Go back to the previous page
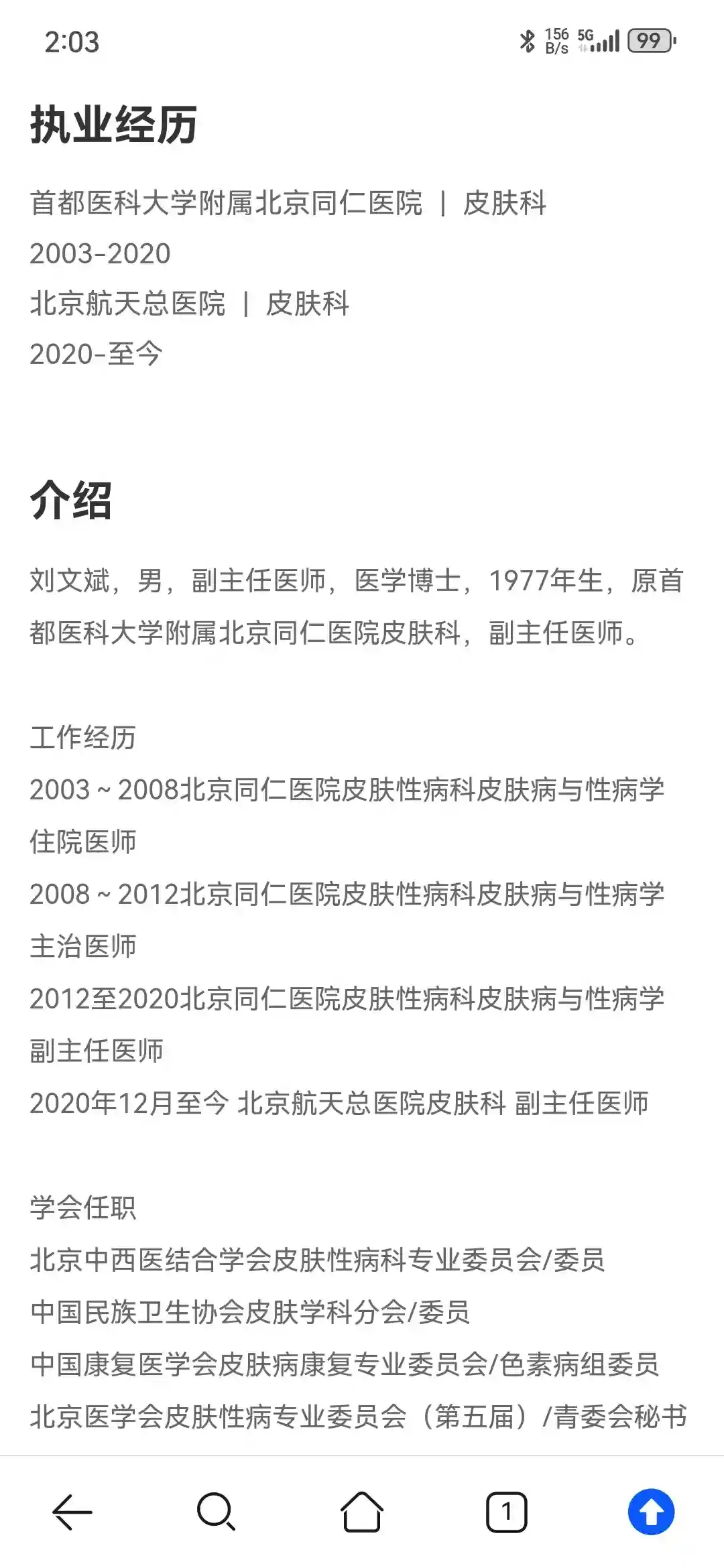Image resolution: width=724 pixels, height=1568 pixels. pos(72,1512)
